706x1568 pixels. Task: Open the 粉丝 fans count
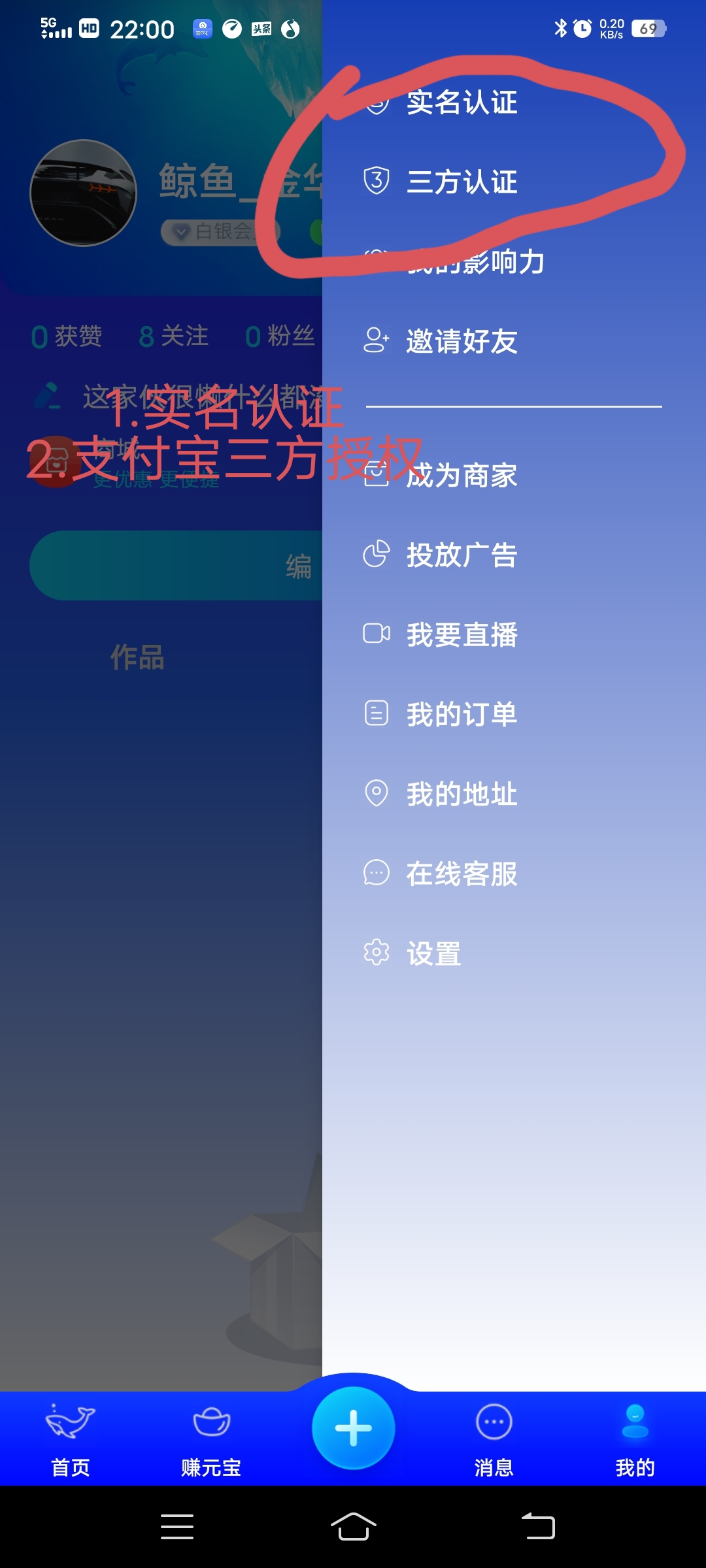pyautogui.click(x=280, y=336)
